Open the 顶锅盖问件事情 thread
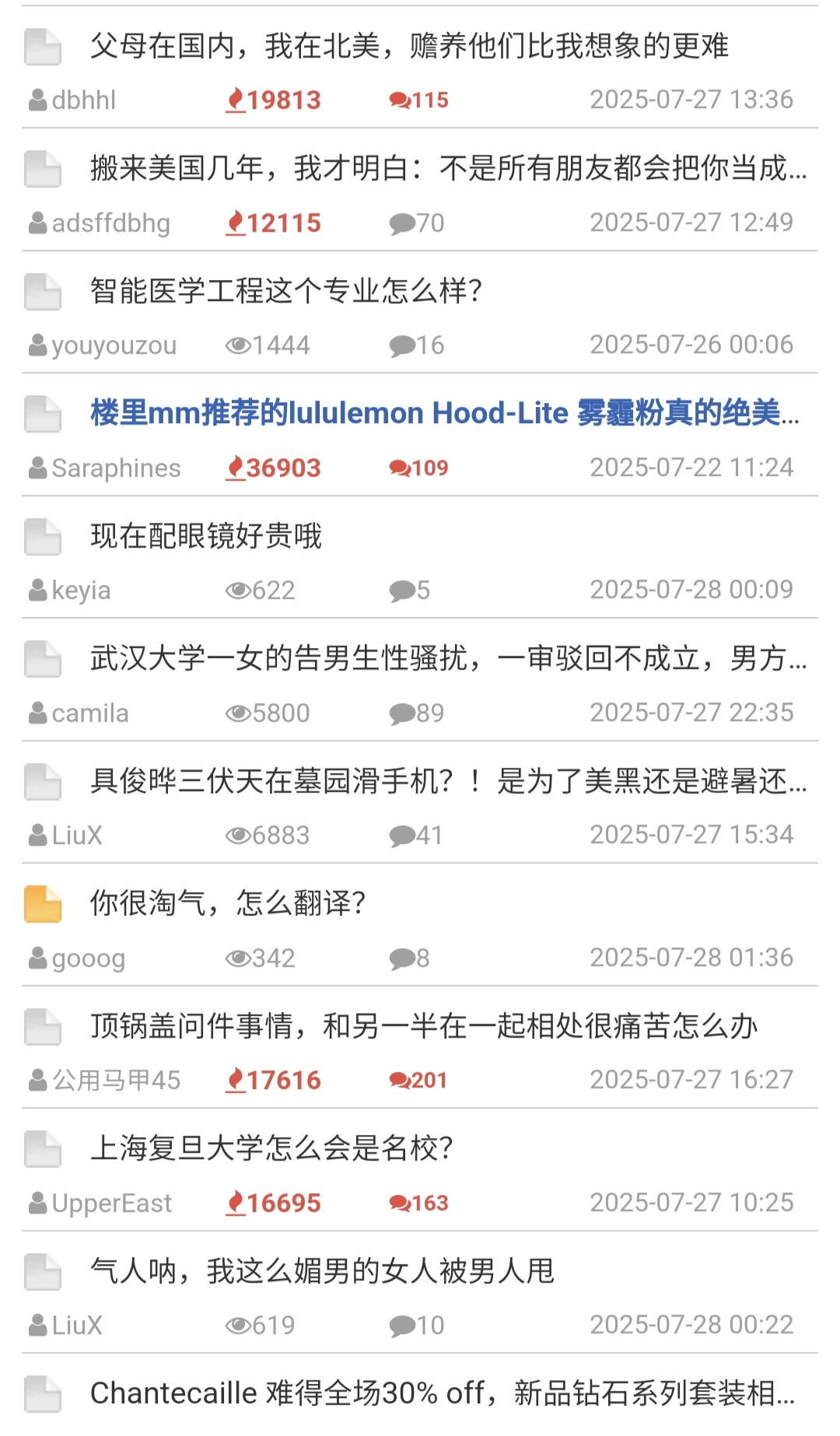The image size is (840, 1436). click(x=424, y=1027)
